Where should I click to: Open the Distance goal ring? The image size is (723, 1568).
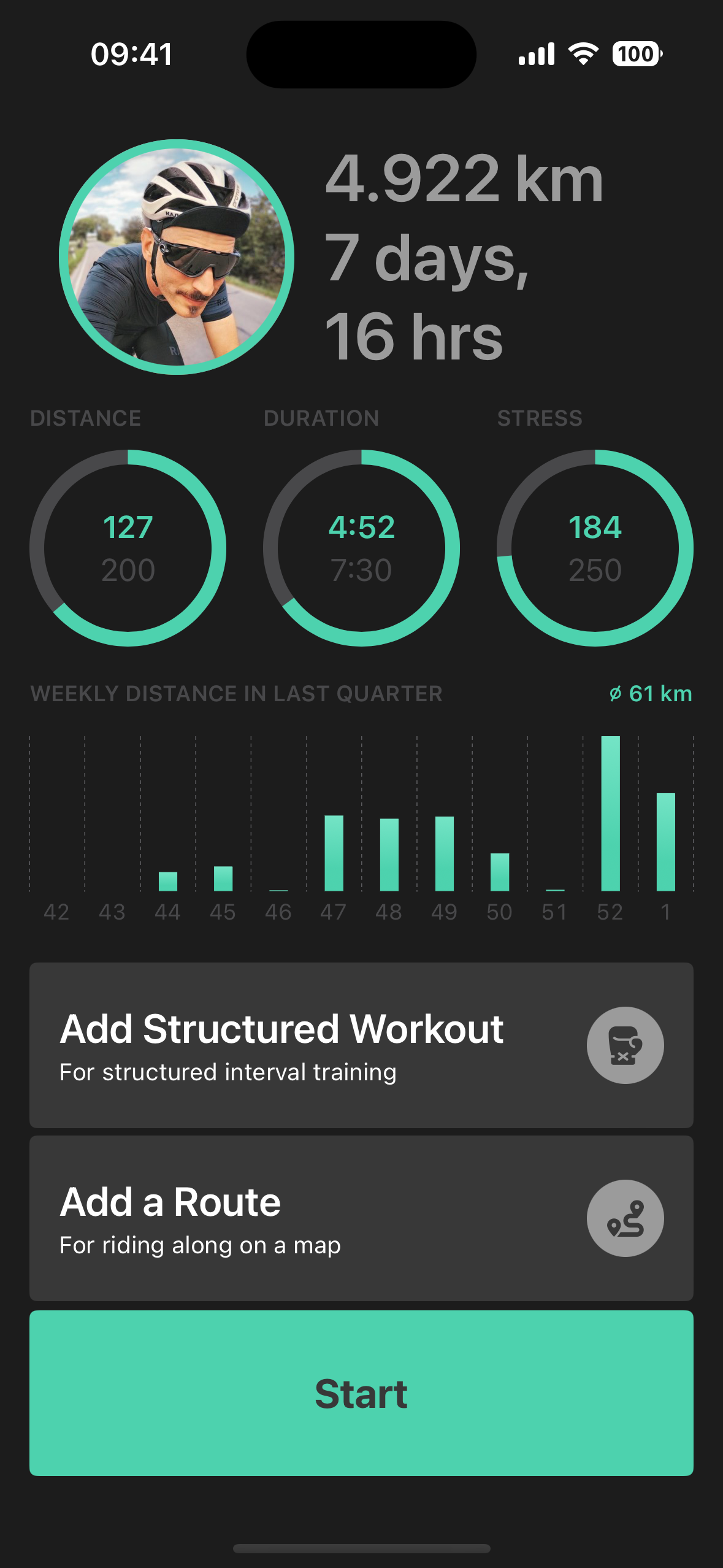pos(128,548)
